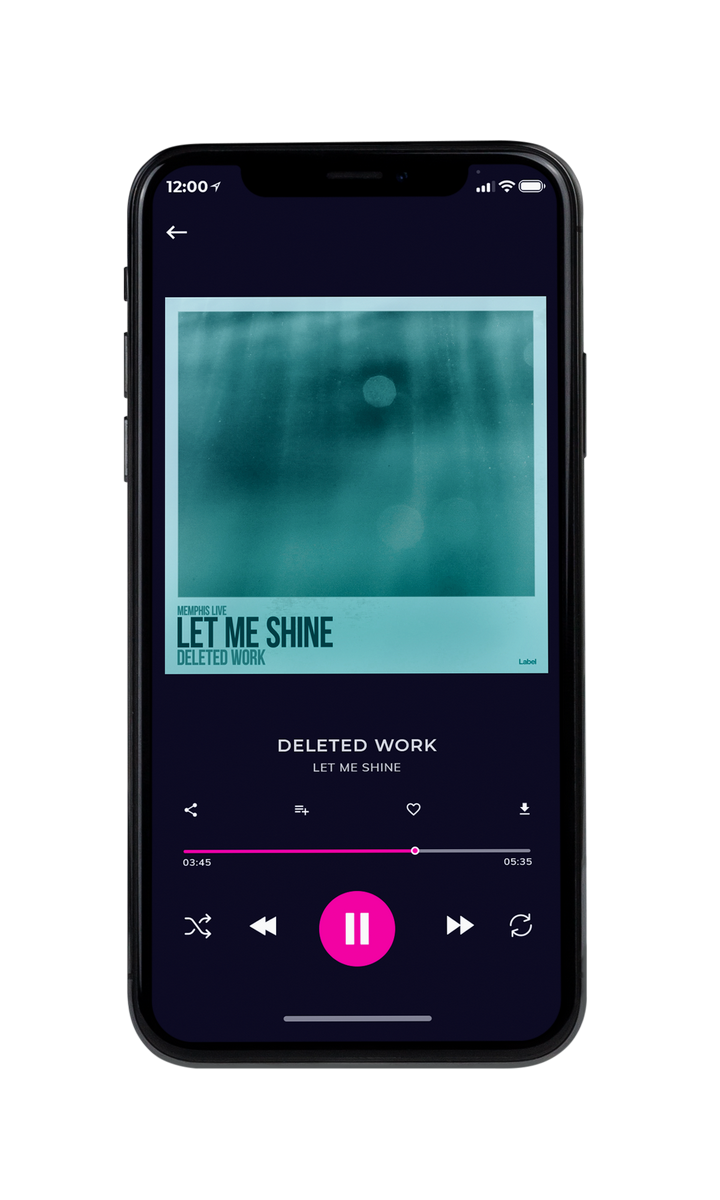Open the Let Me Shine album cover
The height and width of the screenshot is (1200, 720).
tap(356, 485)
